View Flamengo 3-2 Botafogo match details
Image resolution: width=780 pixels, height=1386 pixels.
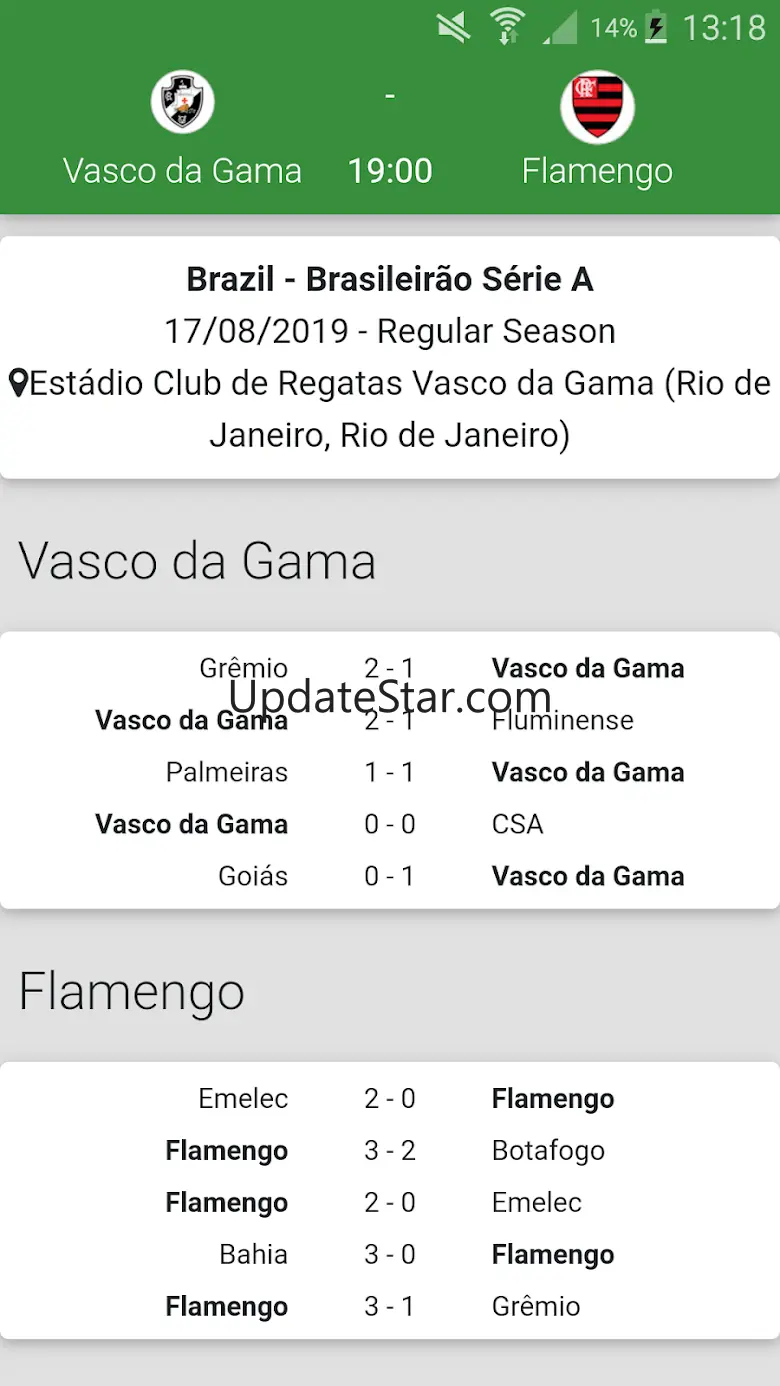pos(390,1151)
